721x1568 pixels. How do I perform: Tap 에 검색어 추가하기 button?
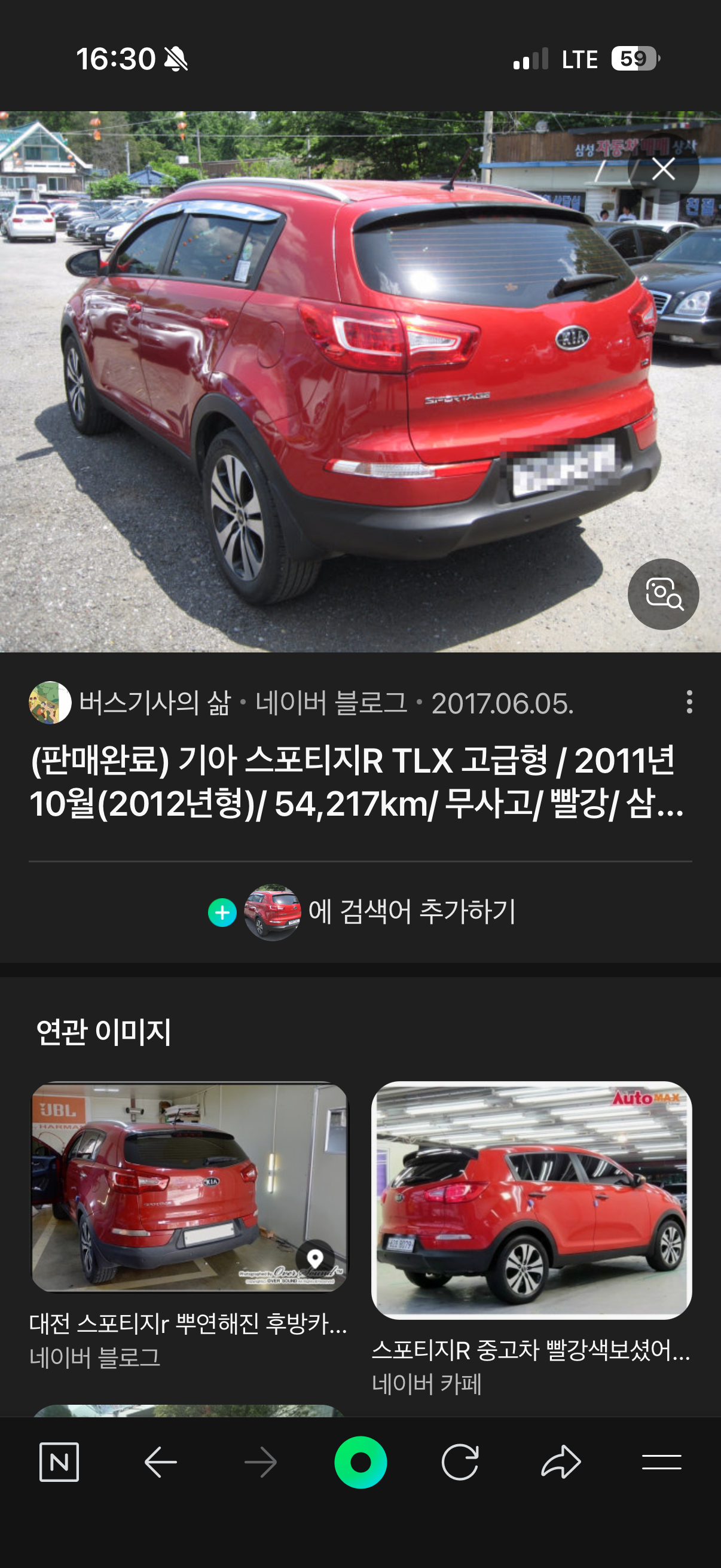pyautogui.click(x=362, y=912)
